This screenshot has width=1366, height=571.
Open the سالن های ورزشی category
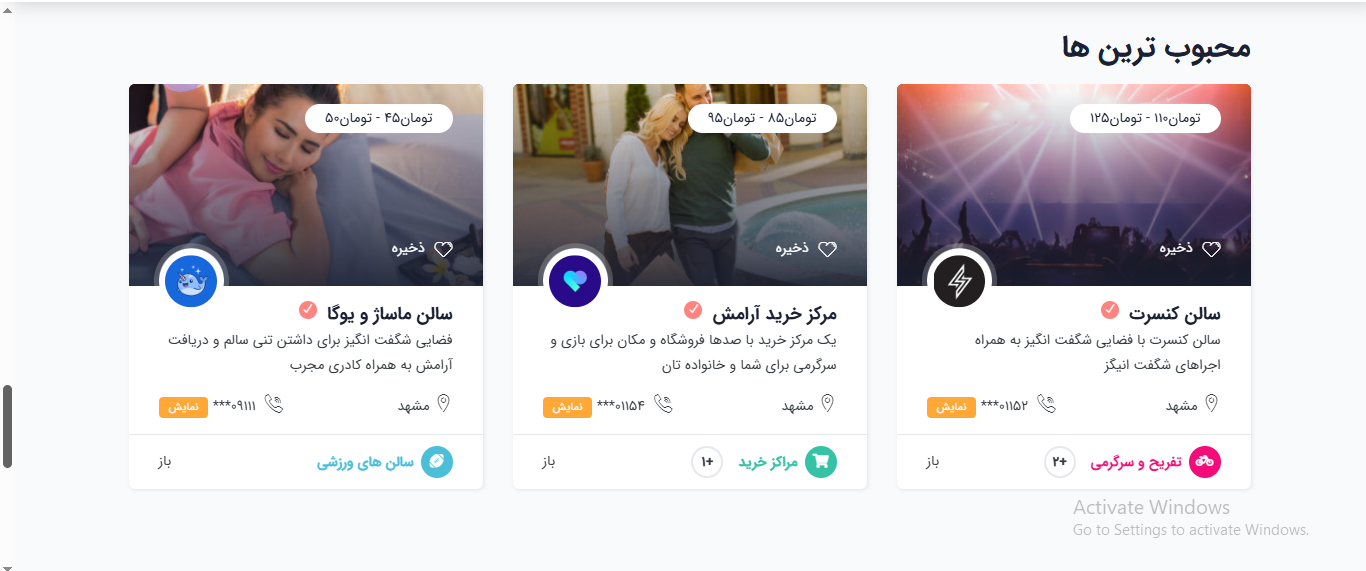coord(384,462)
